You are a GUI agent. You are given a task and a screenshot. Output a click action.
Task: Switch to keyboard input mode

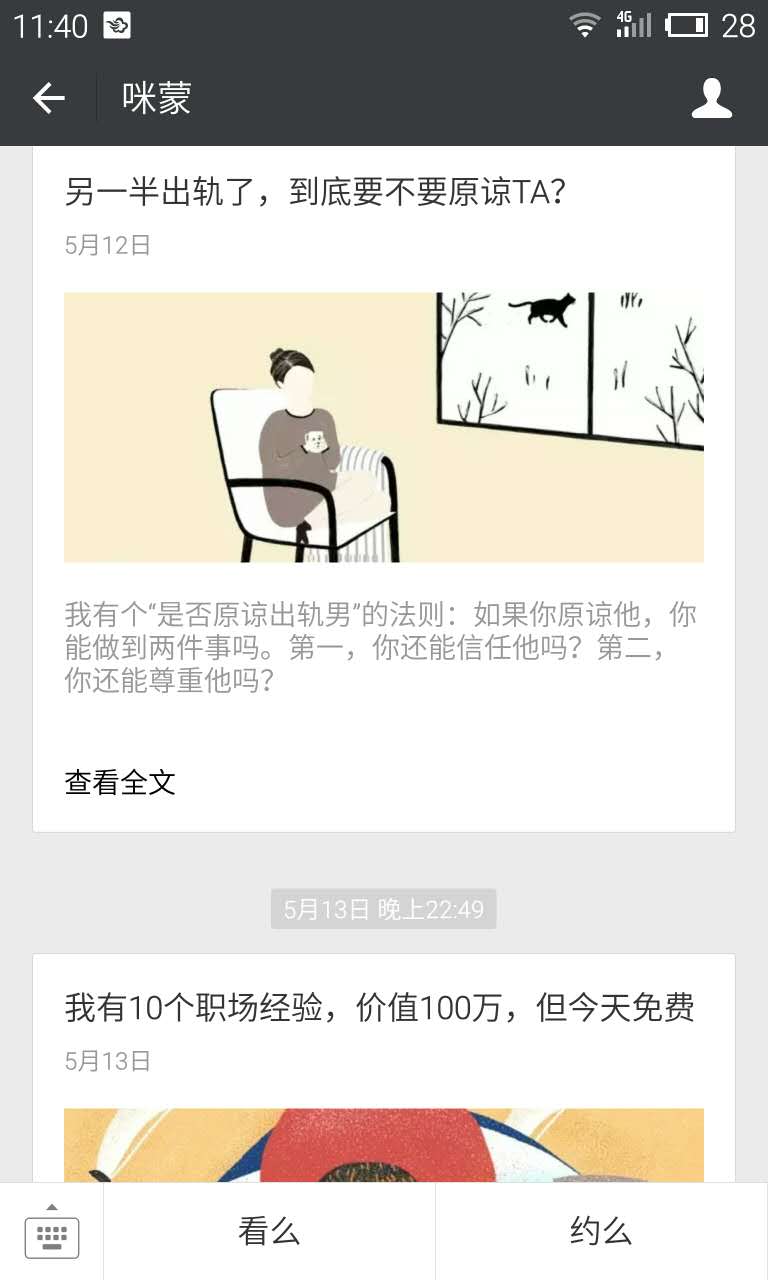[52, 1232]
